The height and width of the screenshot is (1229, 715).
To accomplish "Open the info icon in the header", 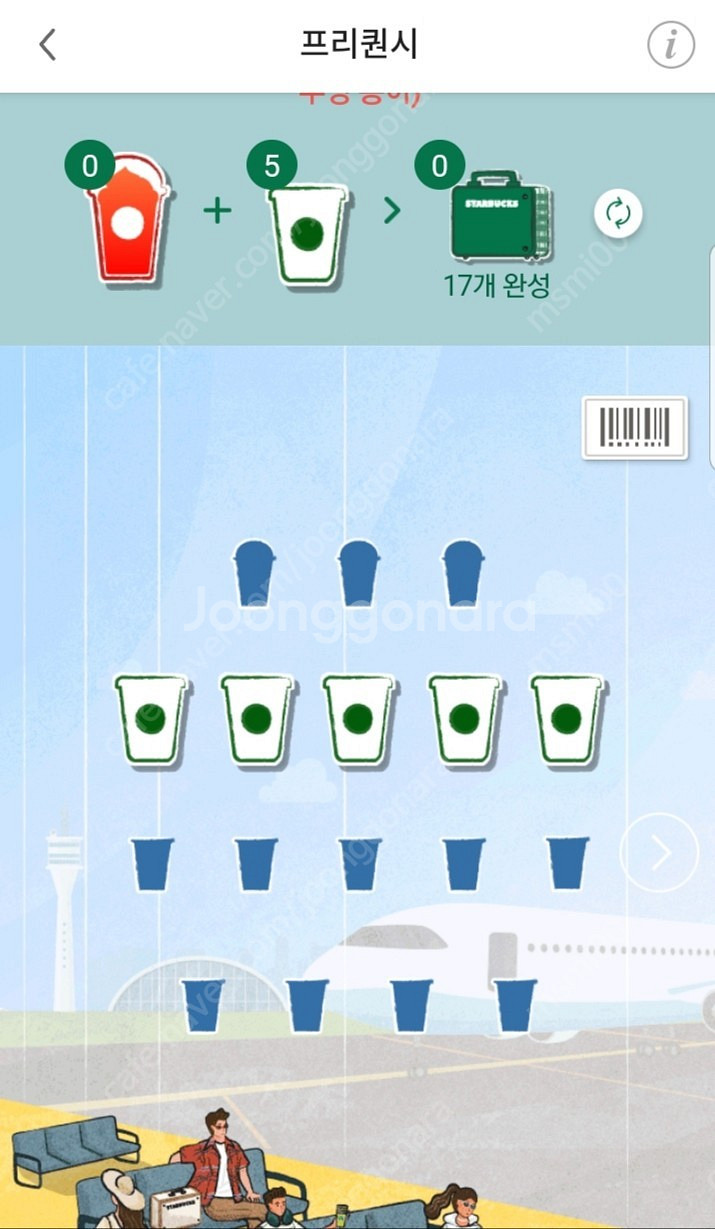I will point(670,45).
